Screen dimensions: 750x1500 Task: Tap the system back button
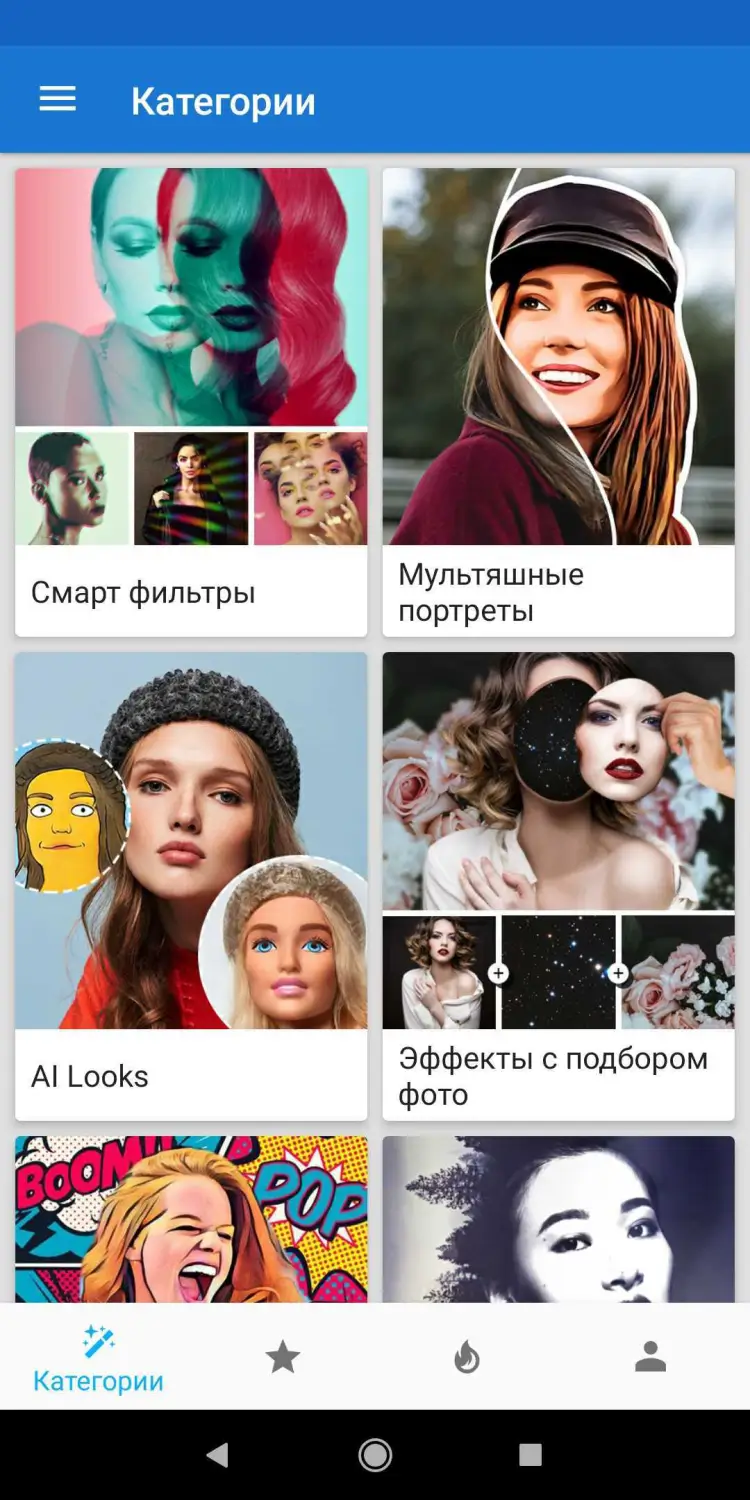[x=217, y=1455]
